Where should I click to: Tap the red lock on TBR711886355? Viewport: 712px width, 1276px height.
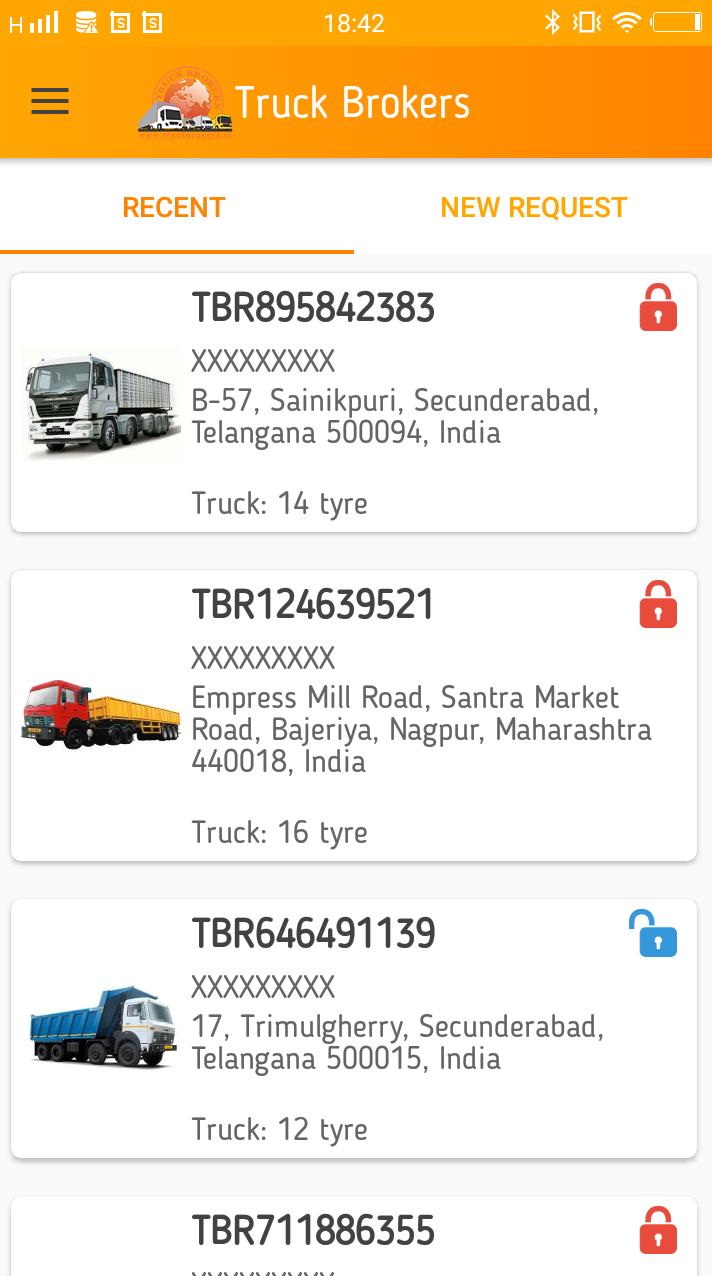click(658, 1231)
